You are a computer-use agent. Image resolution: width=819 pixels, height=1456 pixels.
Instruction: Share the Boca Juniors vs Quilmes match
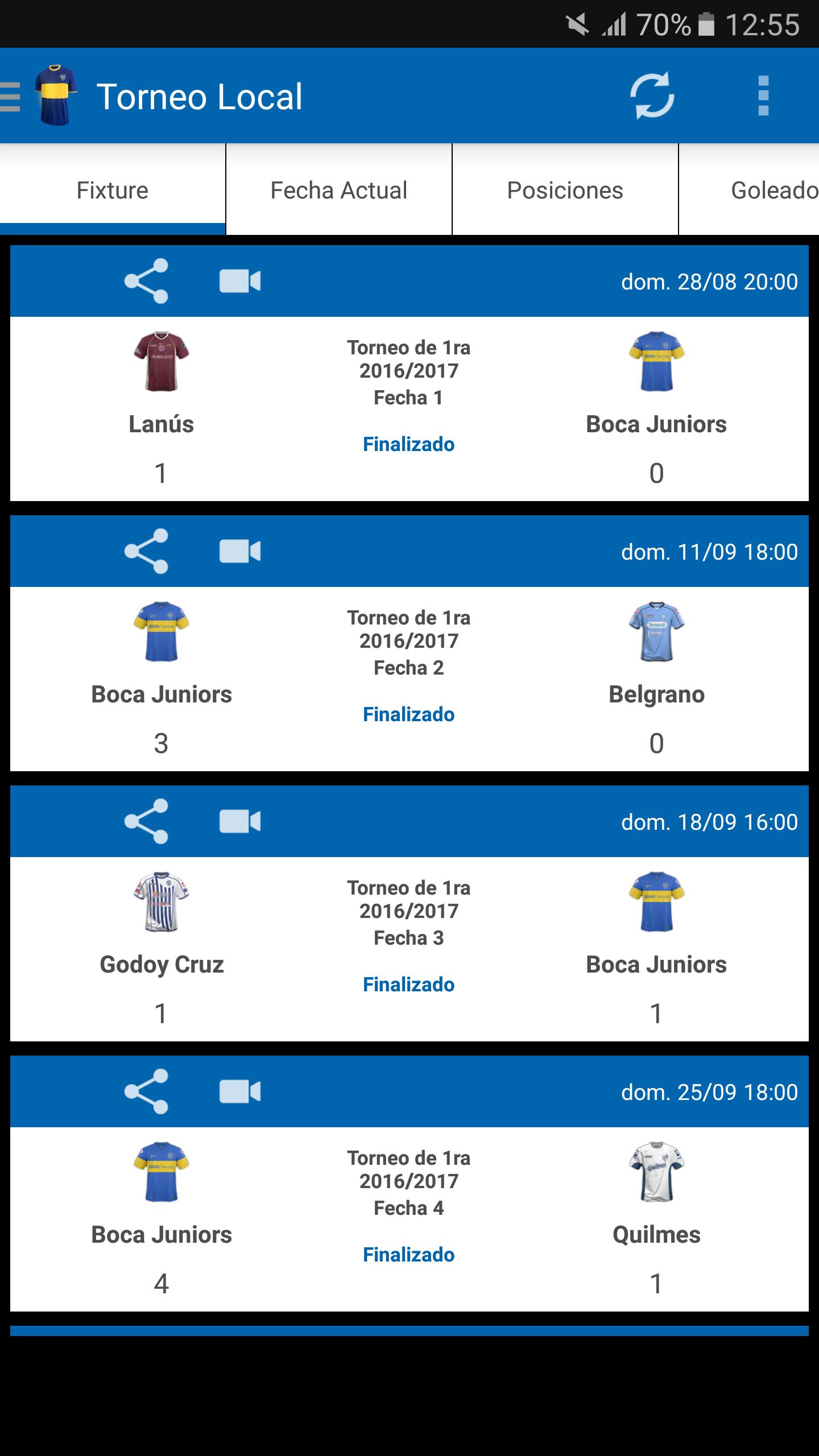pos(146,1091)
